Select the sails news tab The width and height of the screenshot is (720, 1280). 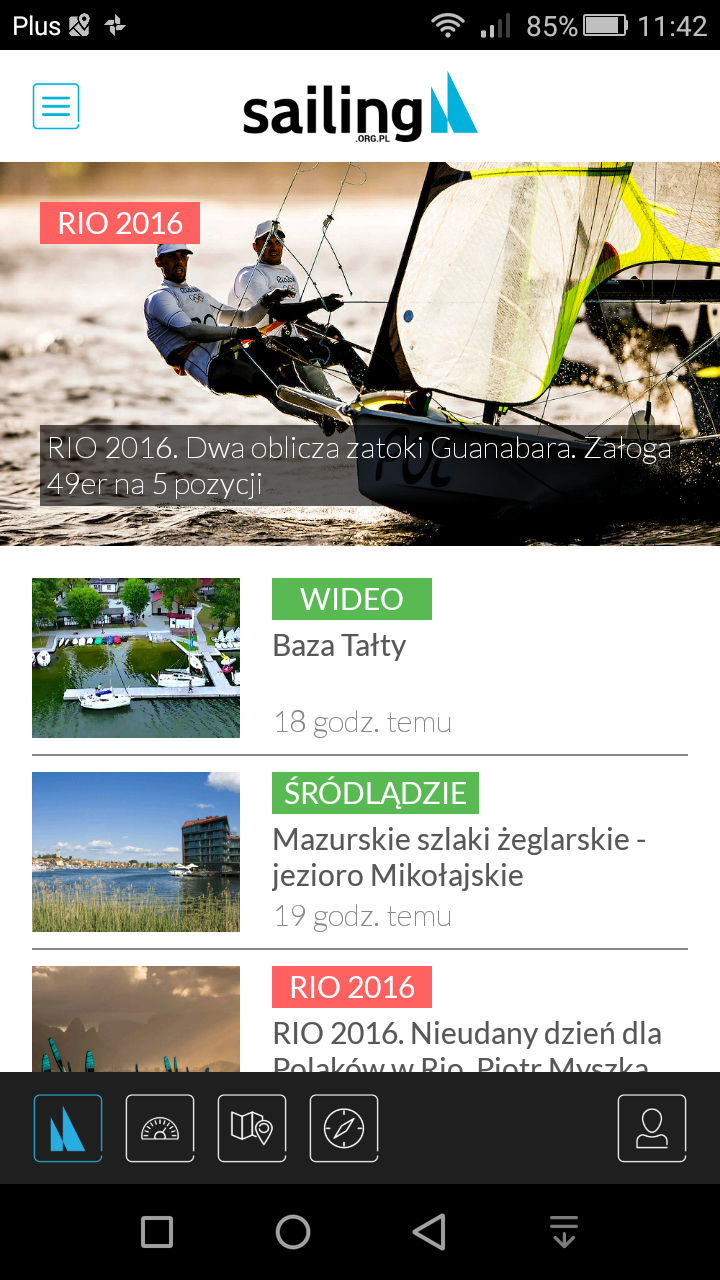coord(68,1128)
